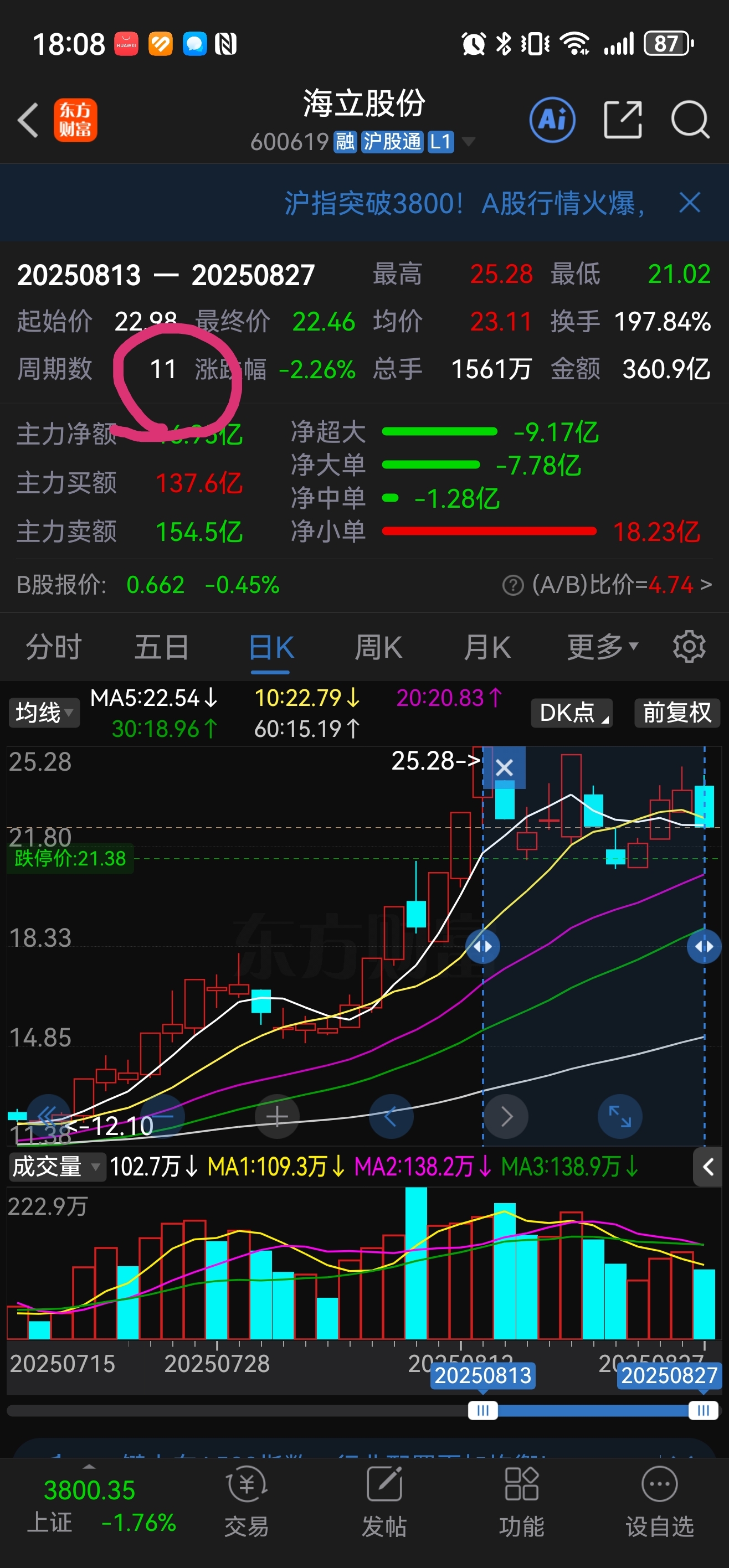The height and width of the screenshot is (1568, 729).
Task: Open chart settings gear icon
Action: pos(689,647)
